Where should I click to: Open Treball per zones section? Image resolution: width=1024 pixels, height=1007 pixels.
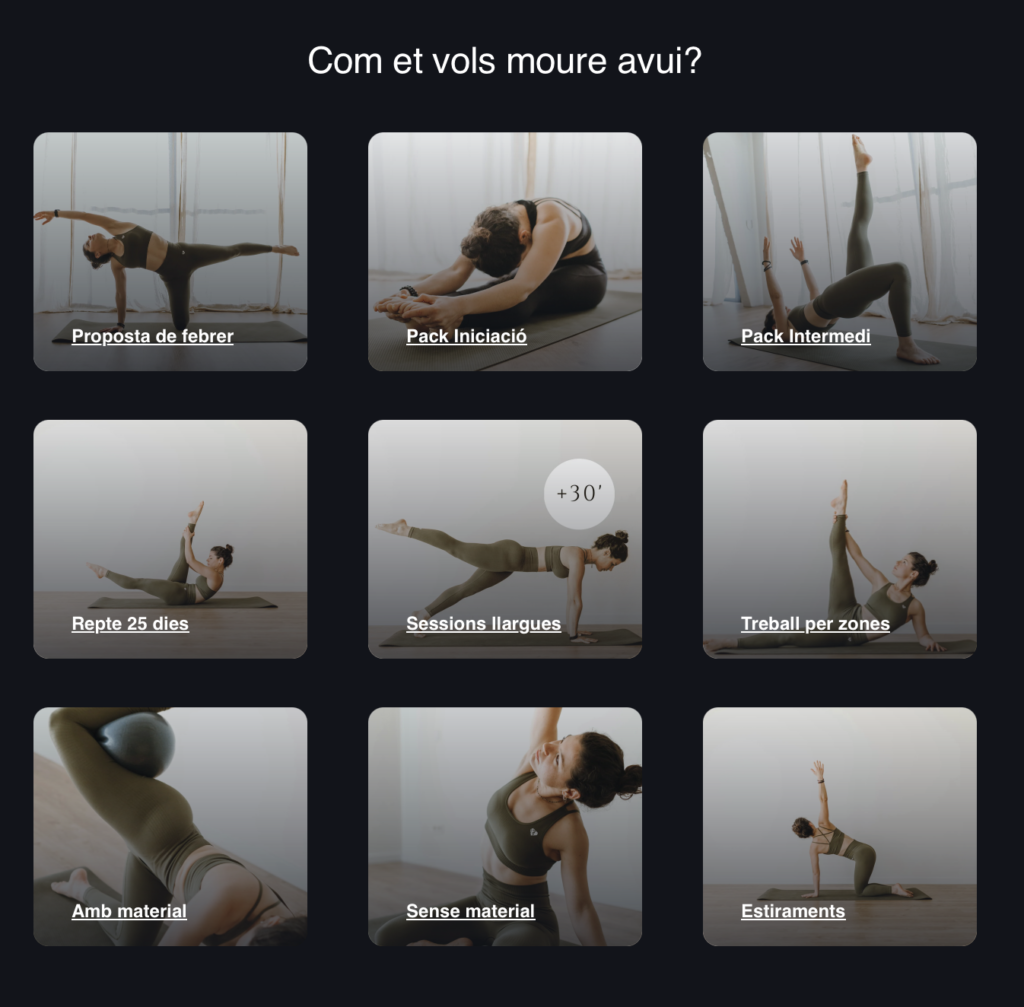click(x=815, y=624)
